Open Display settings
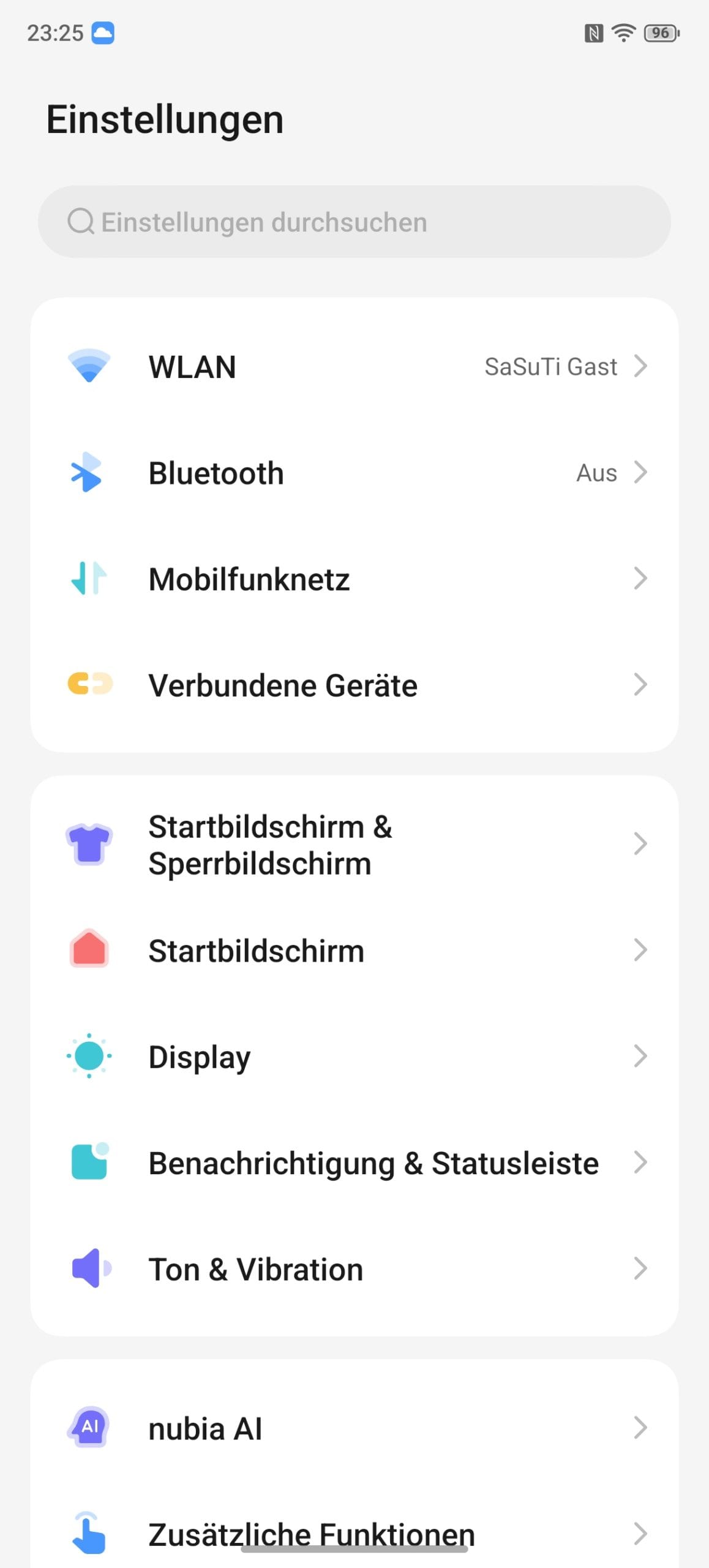Screen dimensions: 709x1568 (x=354, y=1057)
